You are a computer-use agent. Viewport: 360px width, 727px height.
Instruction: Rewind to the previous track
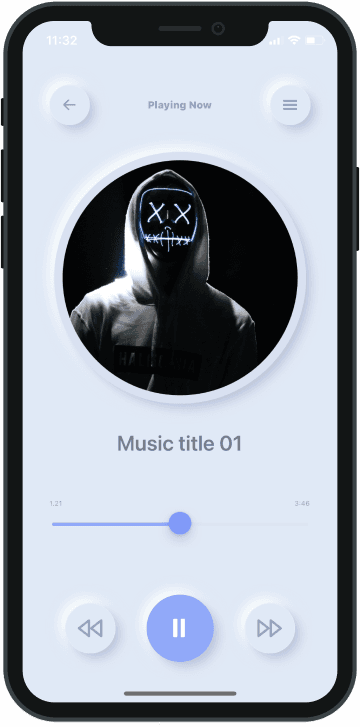[x=90, y=629]
